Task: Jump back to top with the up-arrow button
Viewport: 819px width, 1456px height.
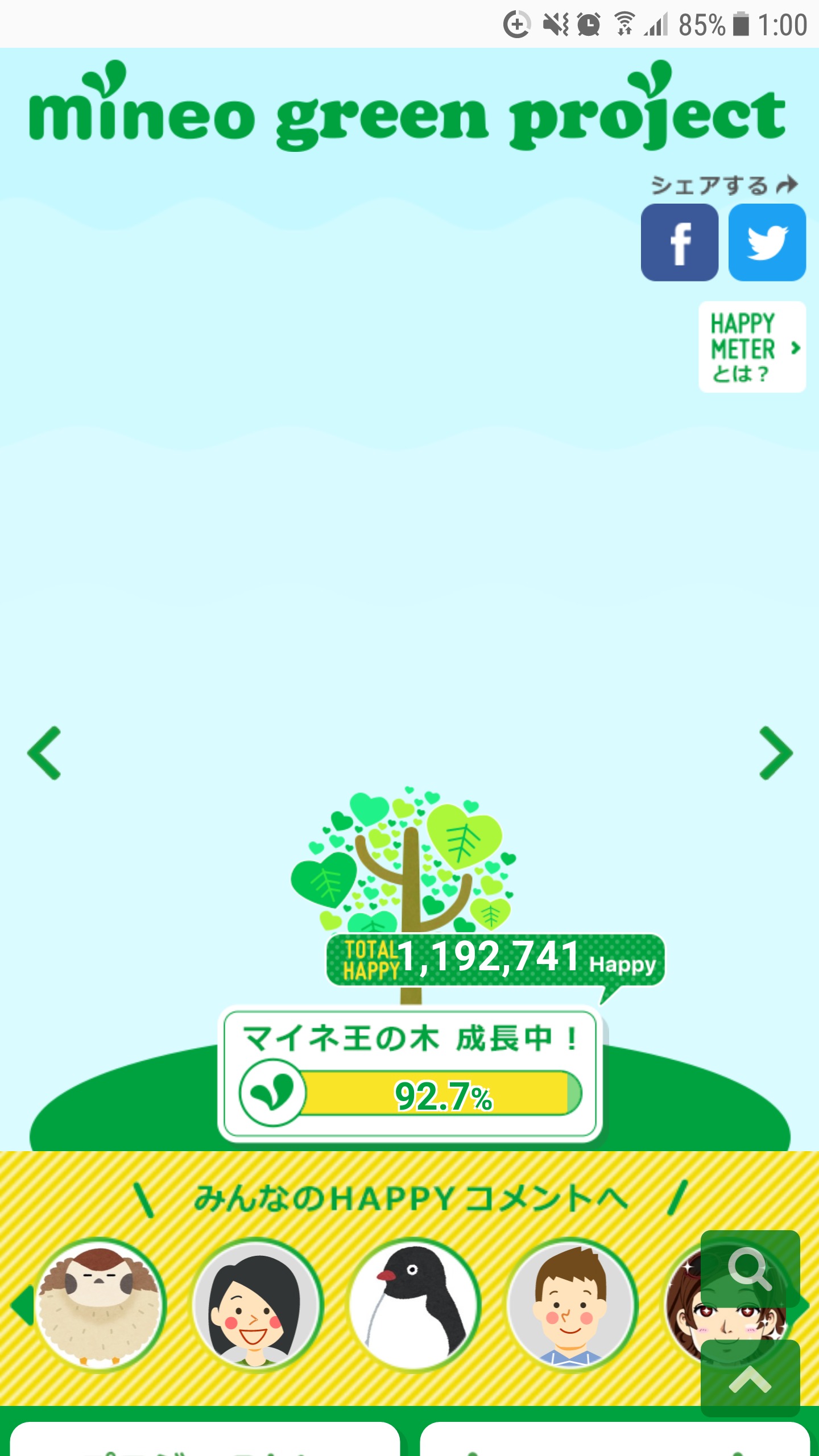Action: click(750, 1378)
